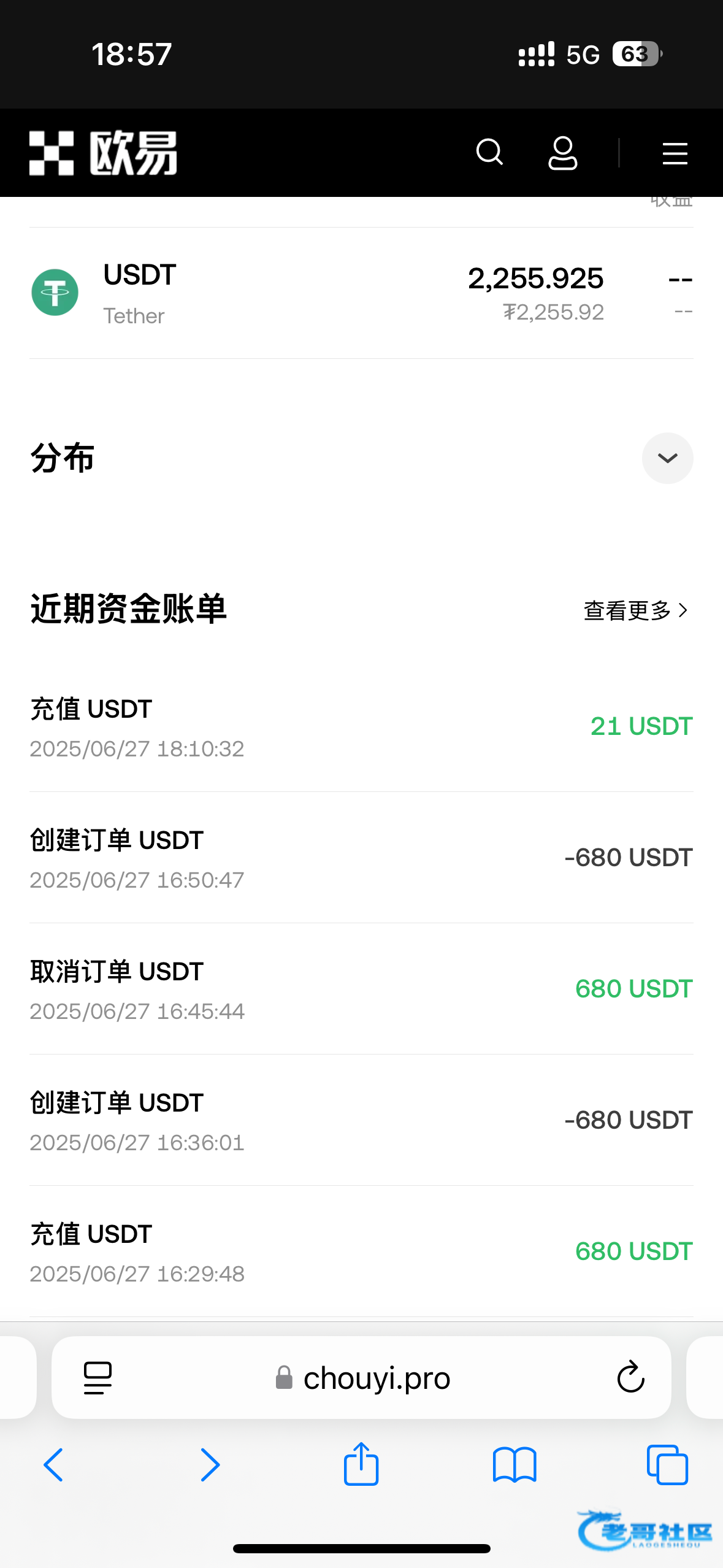Go forward in the browser
The height and width of the screenshot is (1568, 723).
pyautogui.click(x=210, y=1465)
